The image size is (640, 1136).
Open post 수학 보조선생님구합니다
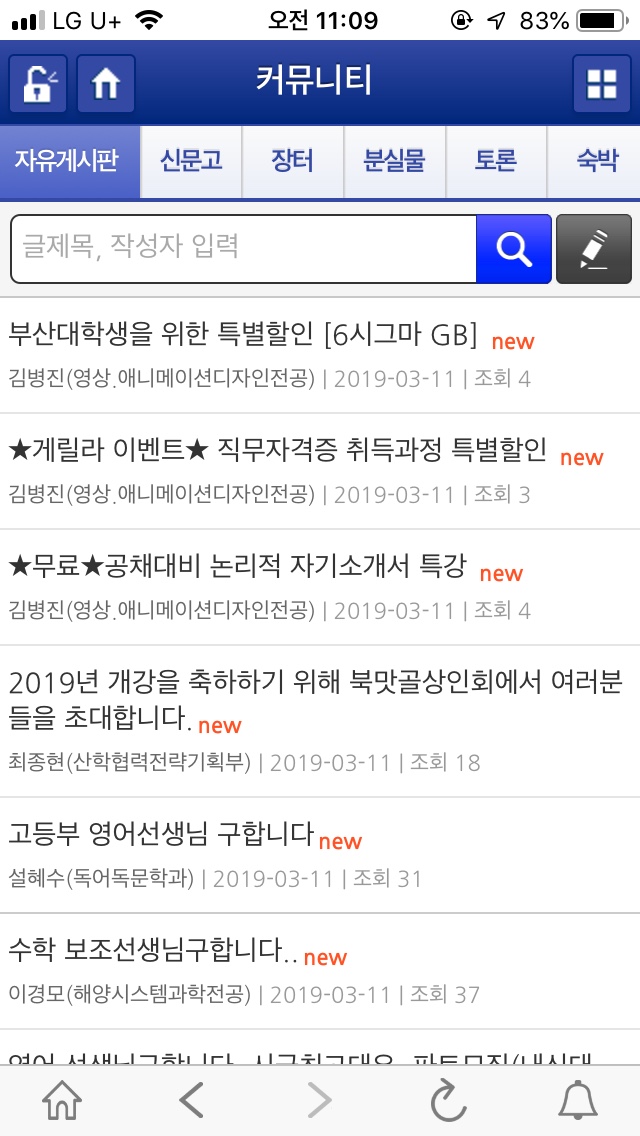coord(153,950)
